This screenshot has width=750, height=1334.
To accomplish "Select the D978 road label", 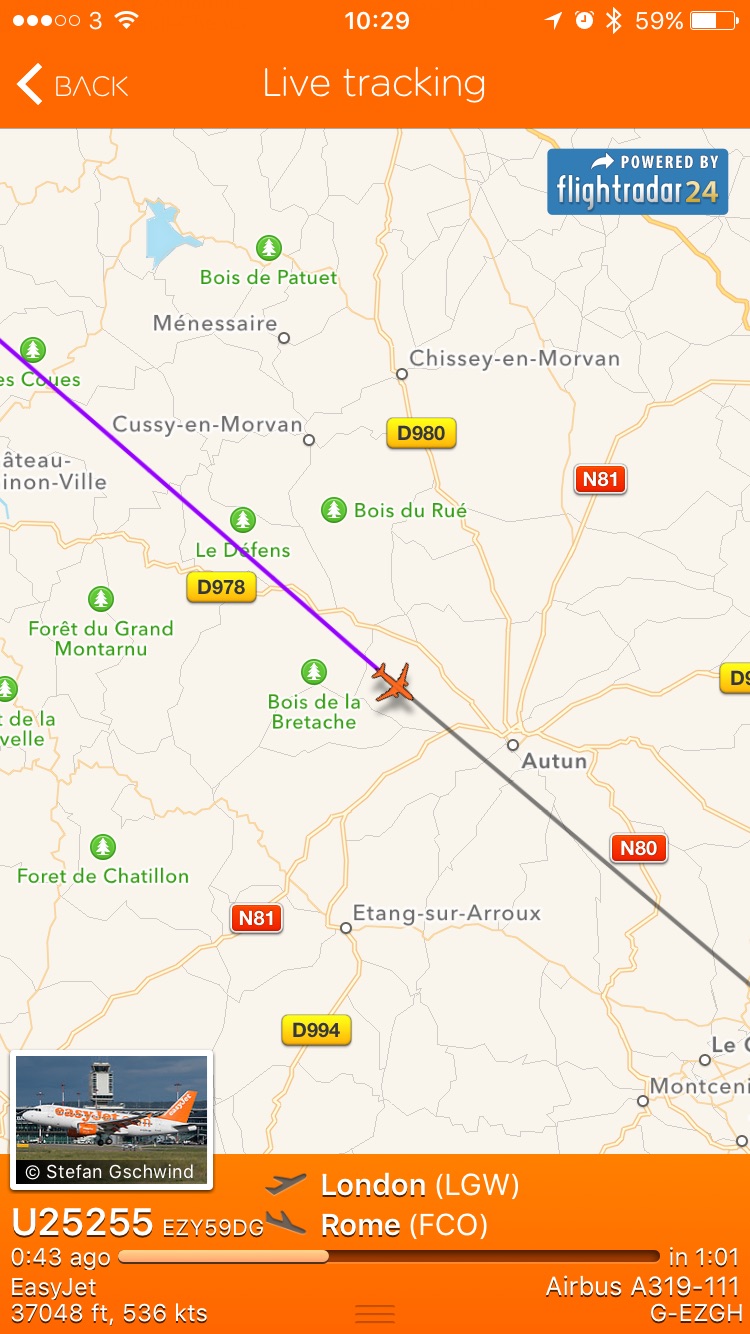I will coord(220,587).
